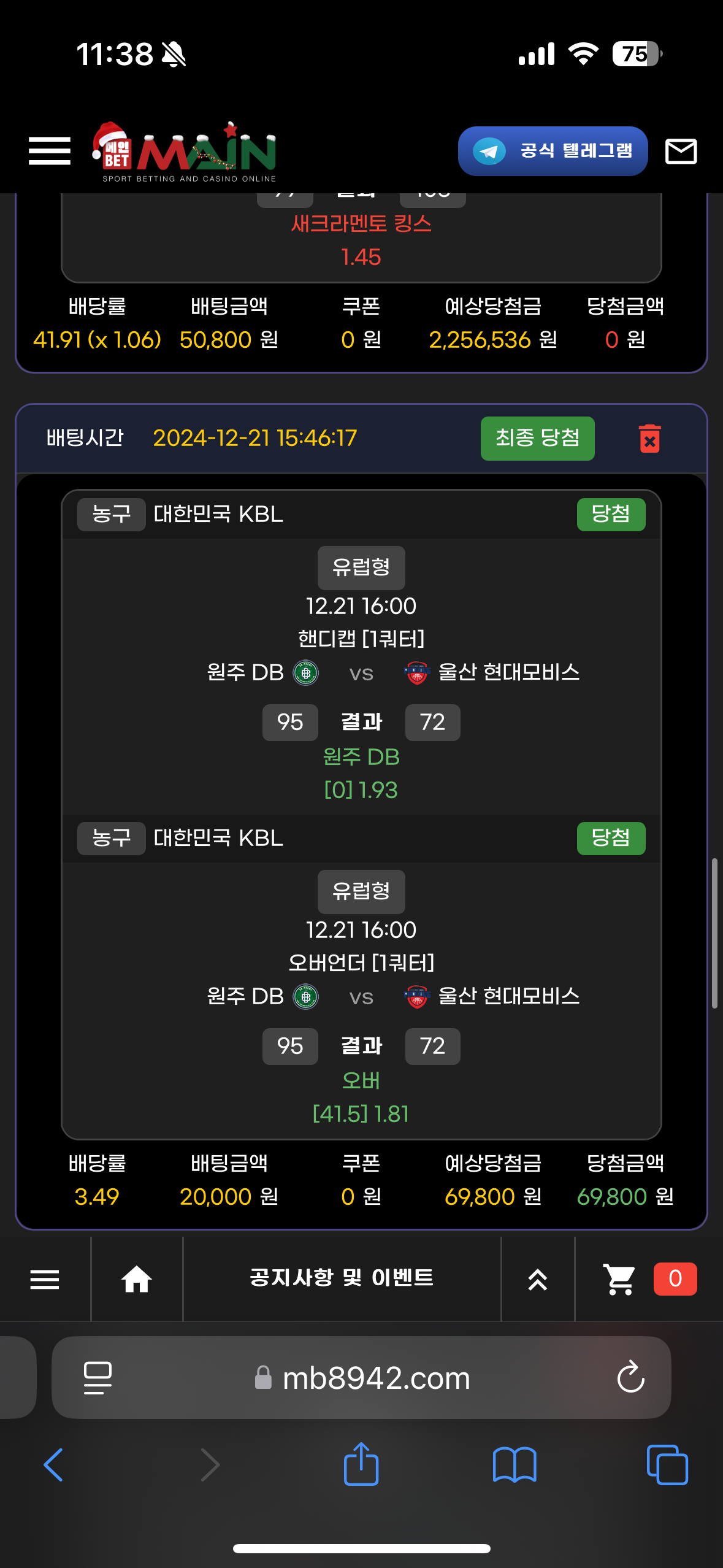Show open Safari tabs
The height and width of the screenshot is (1568, 723).
click(667, 1465)
